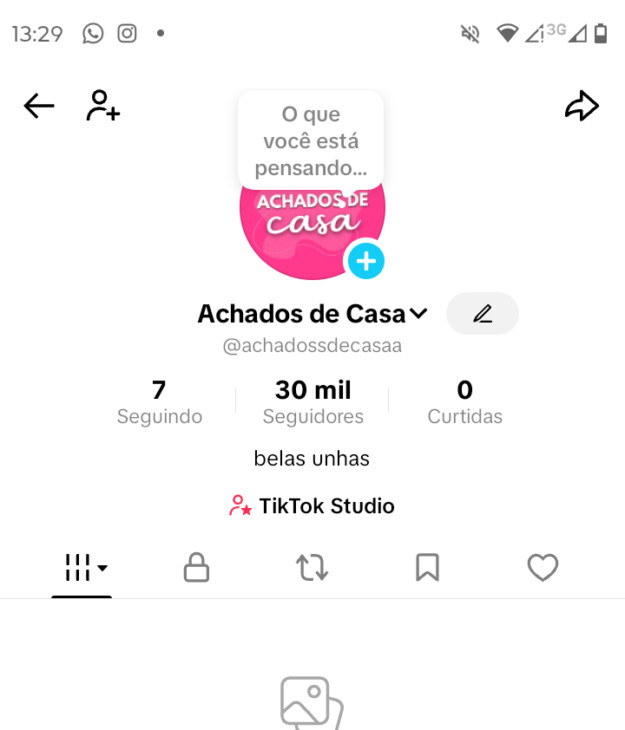Switch to the liked videos heart tab
625x730 pixels.
click(542, 569)
